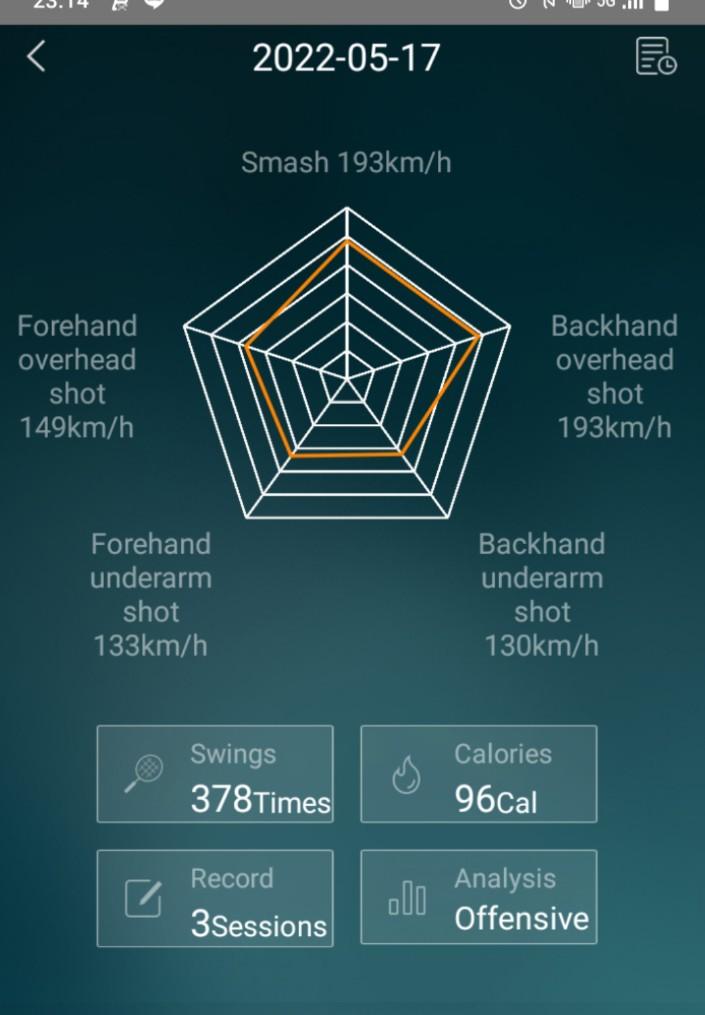
Task: Open the Record 3 Sessions card
Action: (x=215, y=898)
